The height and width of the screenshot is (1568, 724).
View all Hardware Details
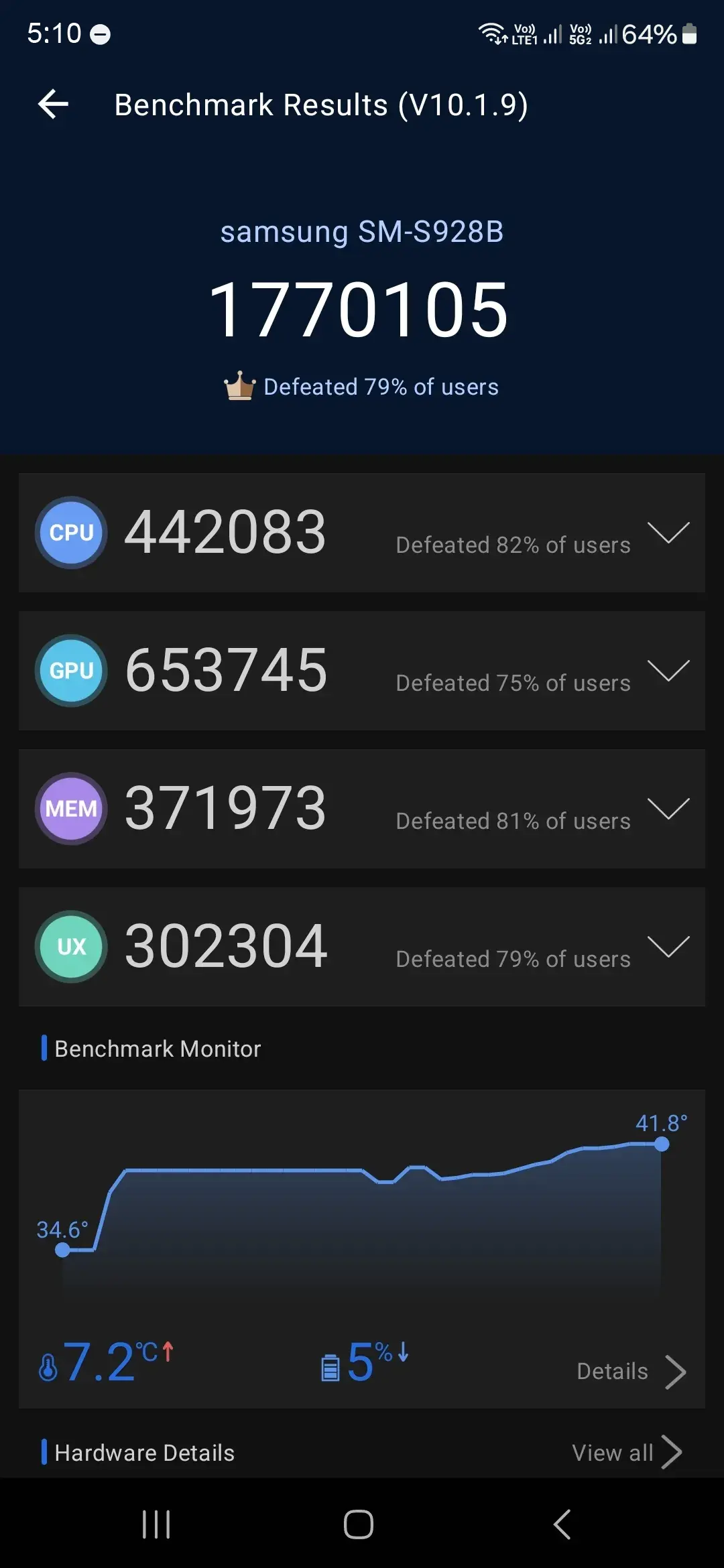coord(626,1453)
